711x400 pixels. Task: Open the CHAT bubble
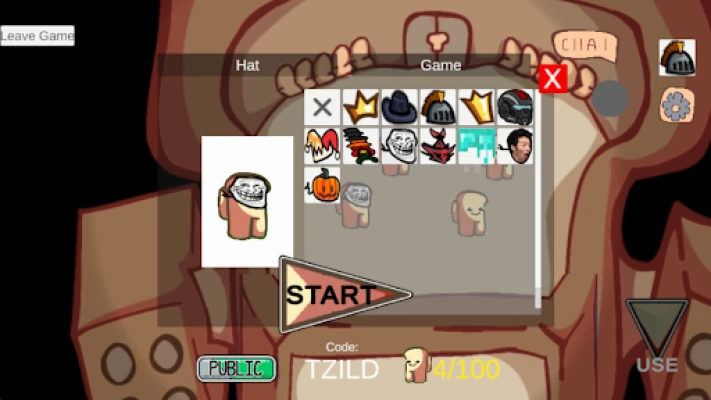pyautogui.click(x=584, y=45)
